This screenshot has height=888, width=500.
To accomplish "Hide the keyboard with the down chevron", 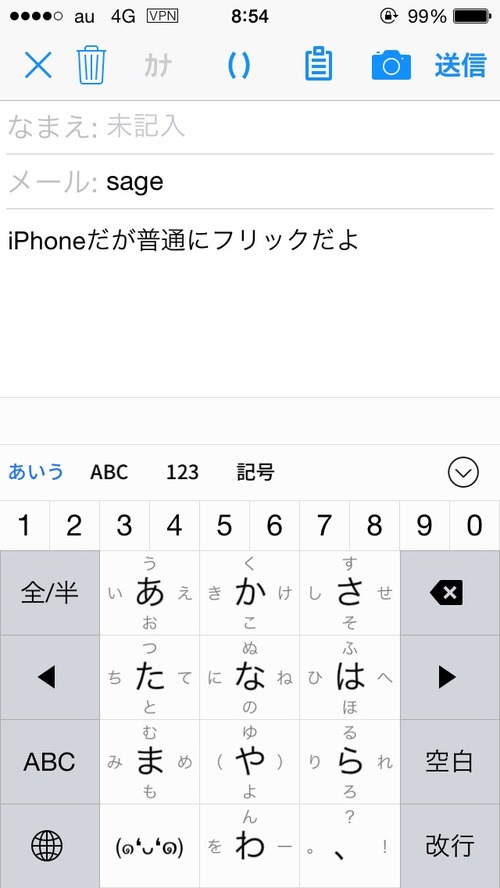I will 463,472.
